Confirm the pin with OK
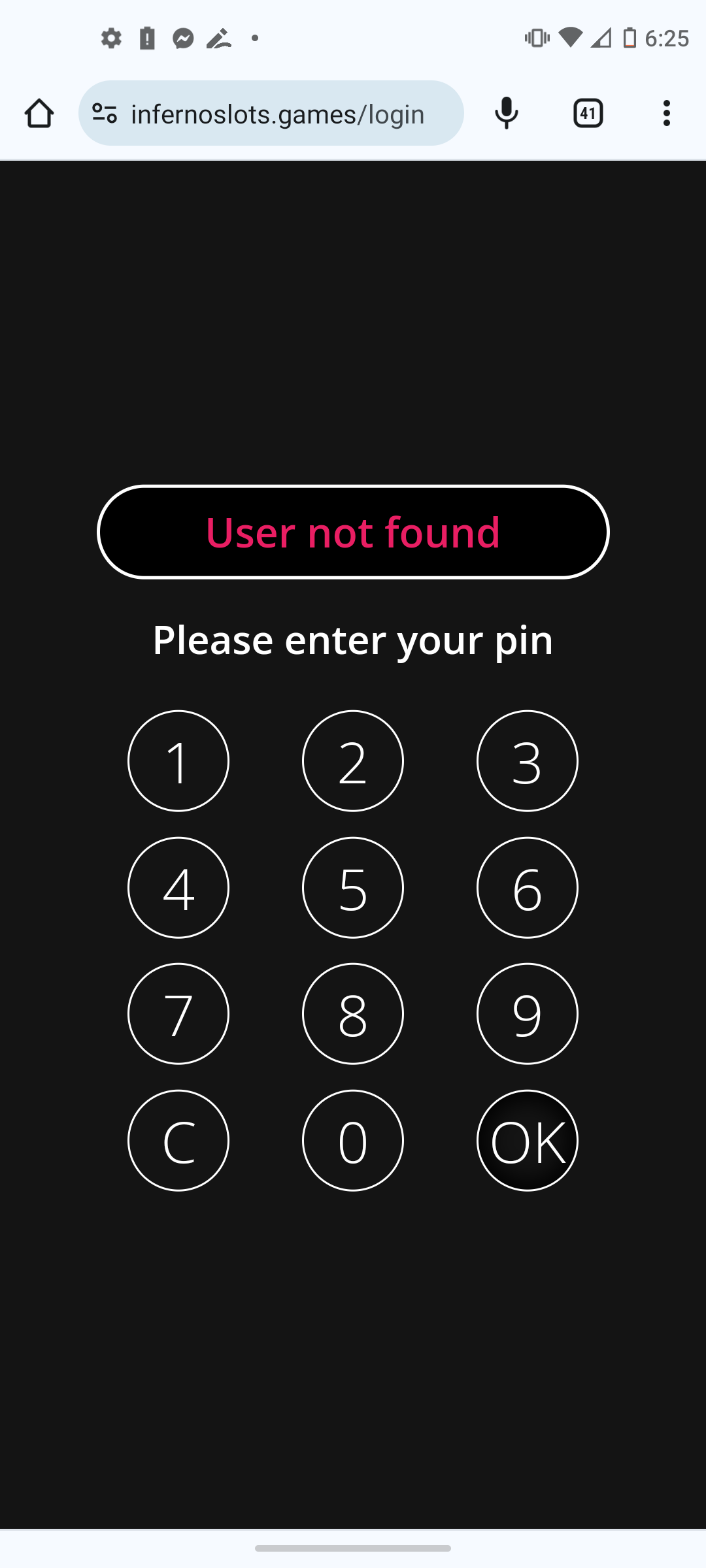This screenshot has height=1568, width=706. tap(528, 1141)
